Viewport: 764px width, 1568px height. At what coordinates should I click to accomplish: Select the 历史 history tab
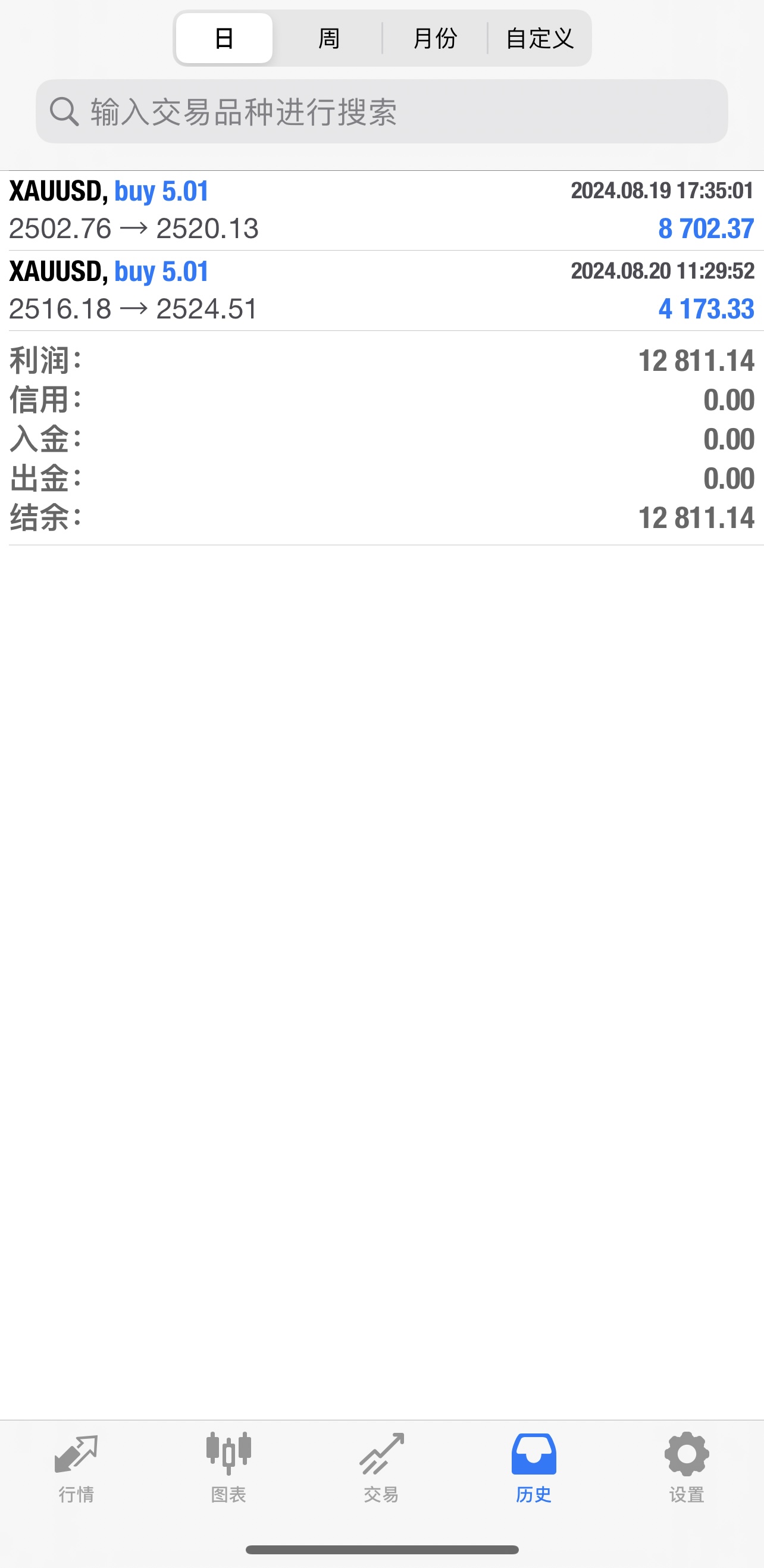(534, 1468)
